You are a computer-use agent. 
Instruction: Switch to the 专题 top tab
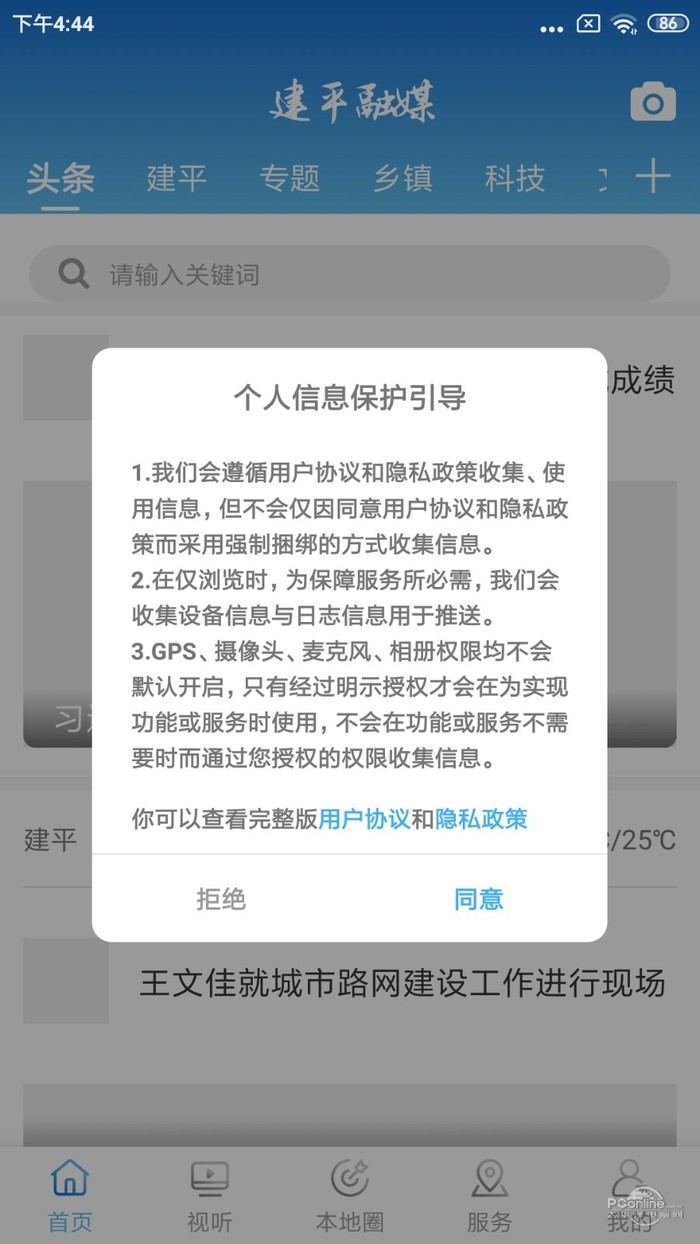289,179
